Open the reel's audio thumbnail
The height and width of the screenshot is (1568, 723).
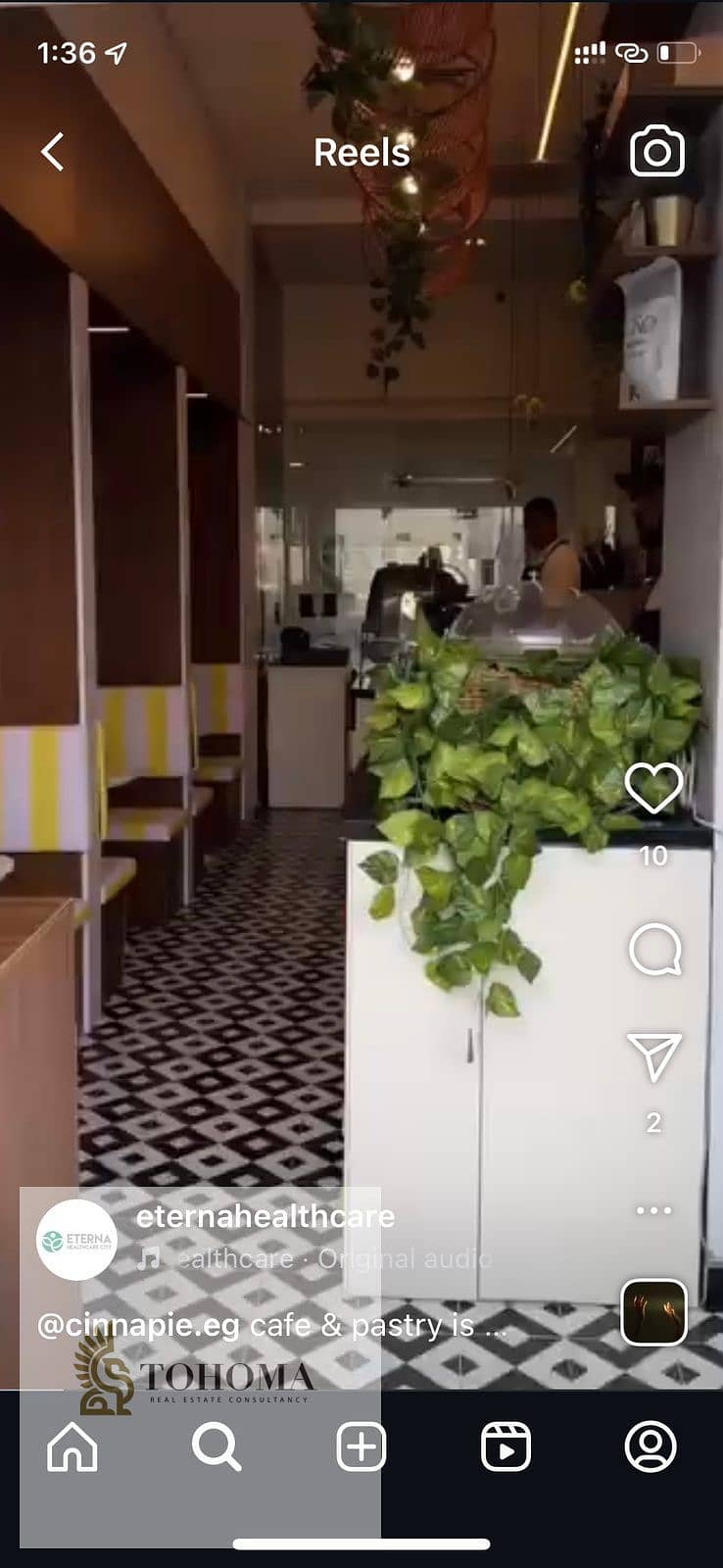click(653, 1312)
